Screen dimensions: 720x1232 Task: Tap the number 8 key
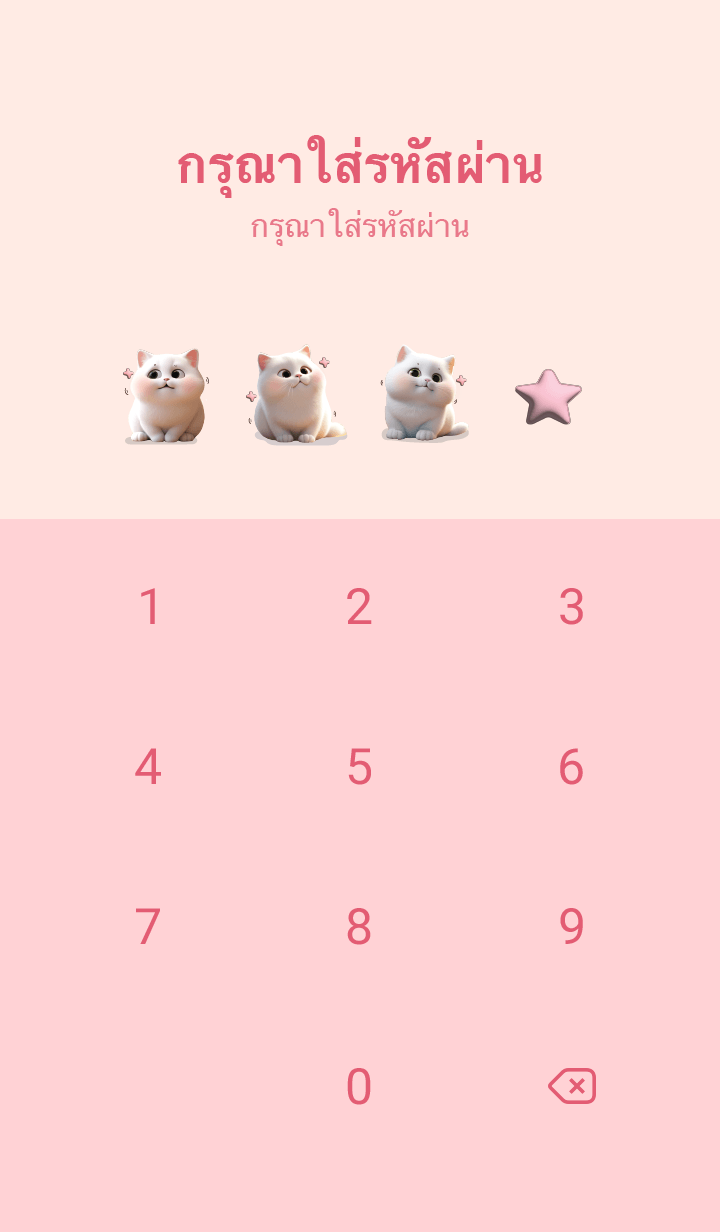point(359,927)
